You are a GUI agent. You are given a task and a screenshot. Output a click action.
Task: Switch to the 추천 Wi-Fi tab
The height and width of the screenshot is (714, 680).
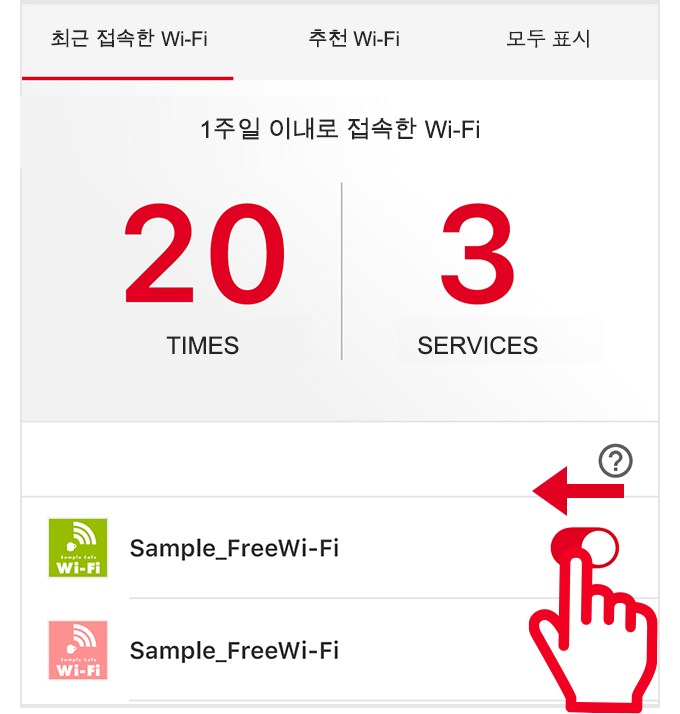(x=354, y=40)
